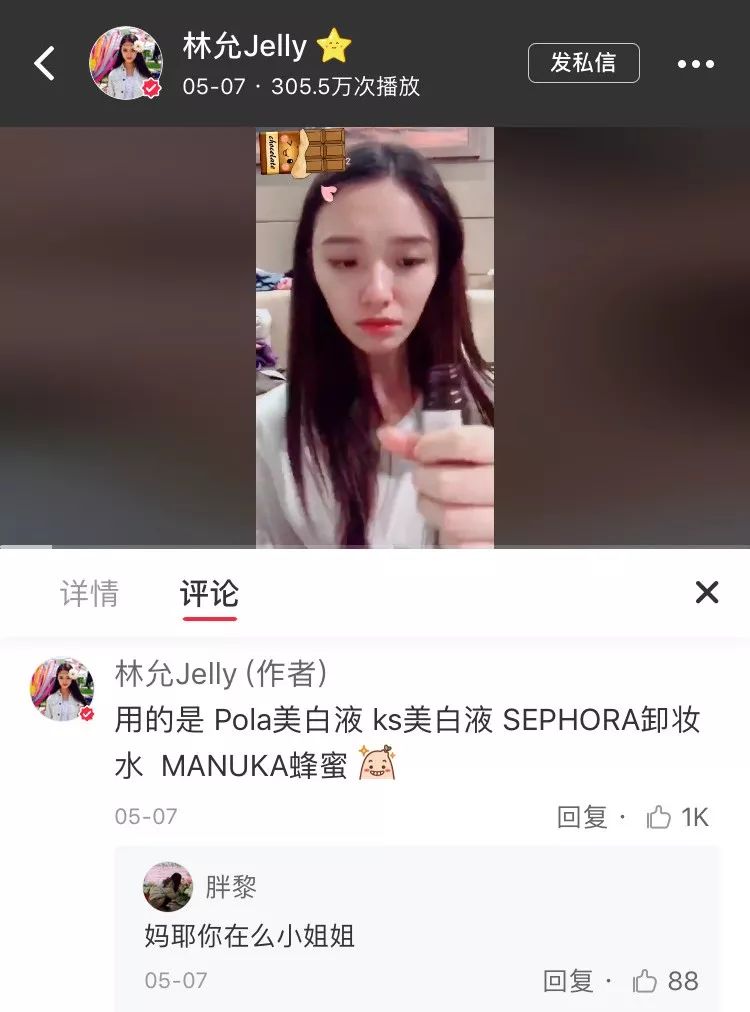This screenshot has height=1012, width=750.
Task: Open 林允Jelly's profile avatar in header
Action: pos(126,64)
